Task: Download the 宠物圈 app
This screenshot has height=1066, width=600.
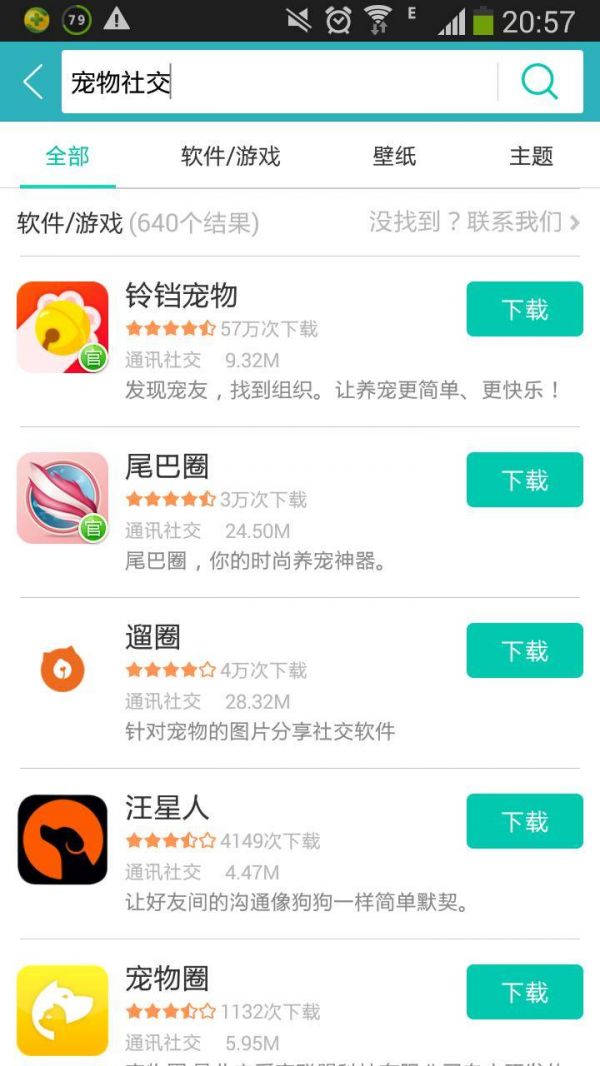Action: [x=524, y=992]
